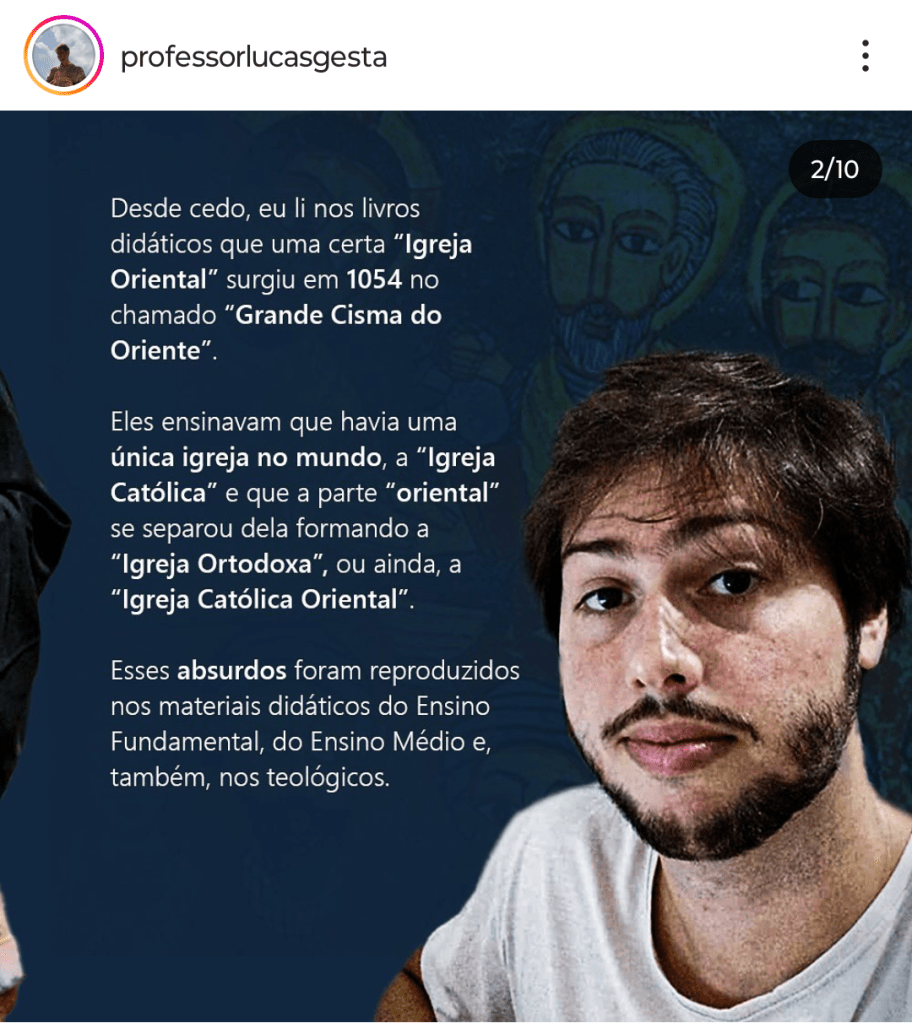Viewport: 912px width, 1023px height.
Task: Open the professorlucasgesta profile username
Action: (x=253, y=57)
